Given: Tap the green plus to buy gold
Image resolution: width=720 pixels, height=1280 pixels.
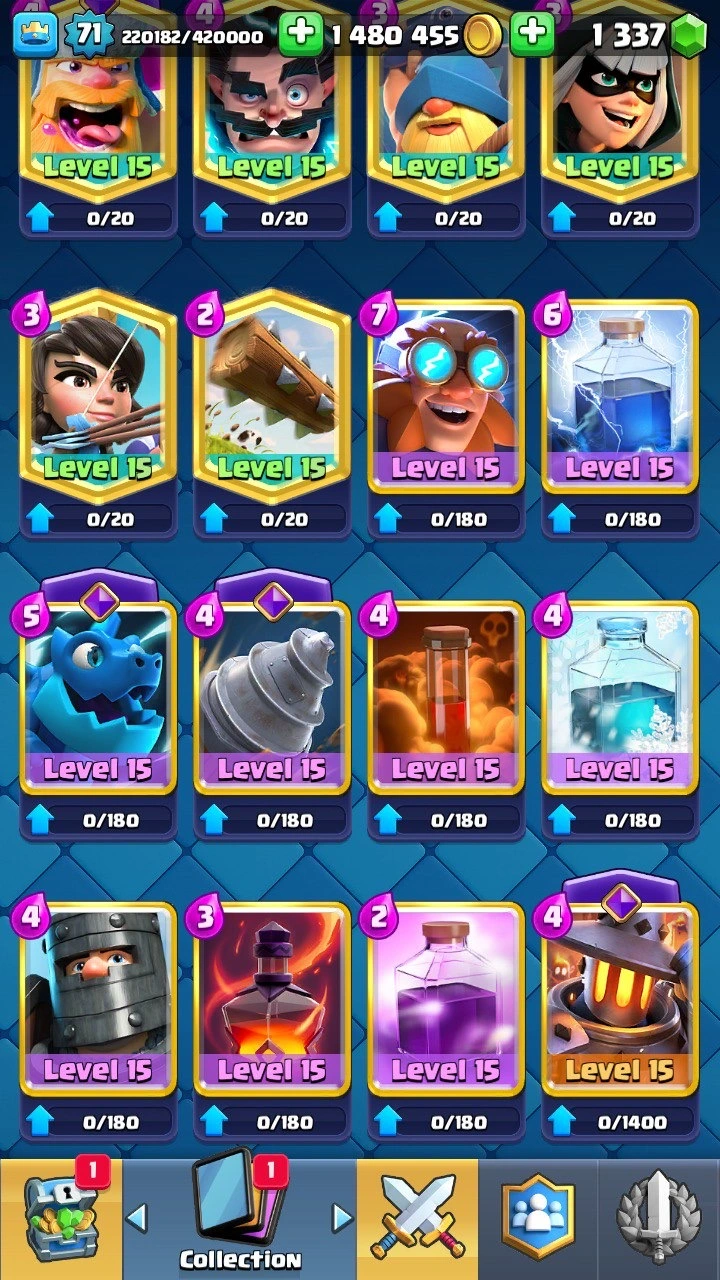Looking at the screenshot, I should pos(300,36).
